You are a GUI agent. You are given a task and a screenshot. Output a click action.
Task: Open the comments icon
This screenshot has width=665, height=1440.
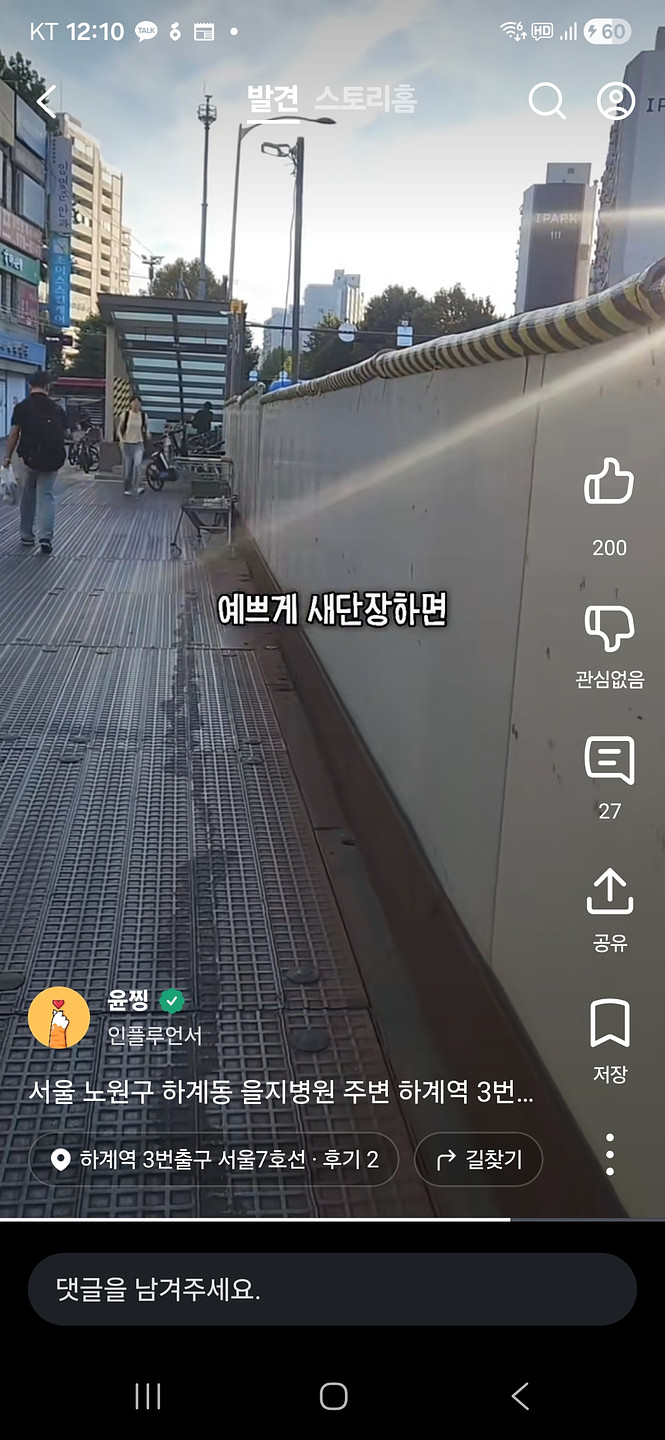tap(609, 762)
